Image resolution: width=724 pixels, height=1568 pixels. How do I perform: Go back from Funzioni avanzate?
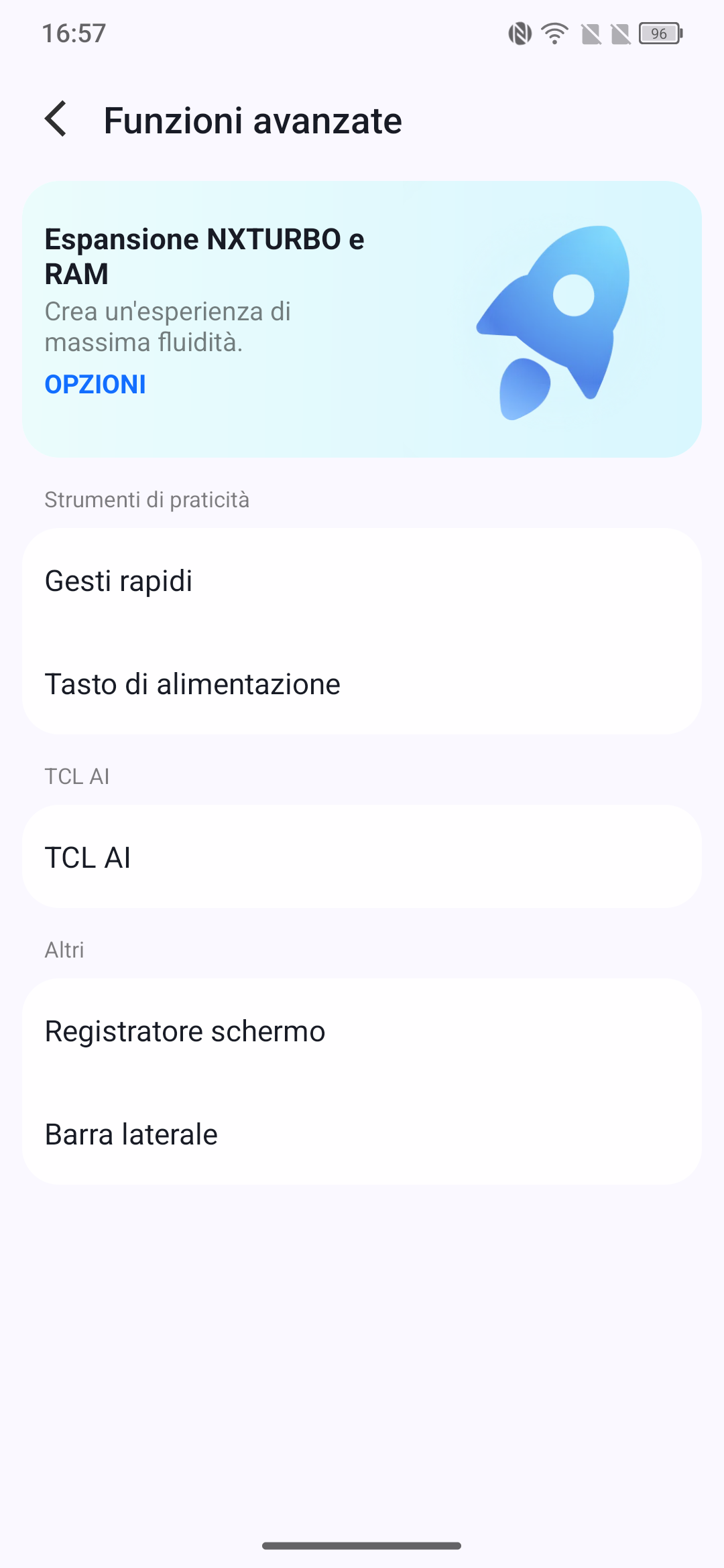[56, 120]
